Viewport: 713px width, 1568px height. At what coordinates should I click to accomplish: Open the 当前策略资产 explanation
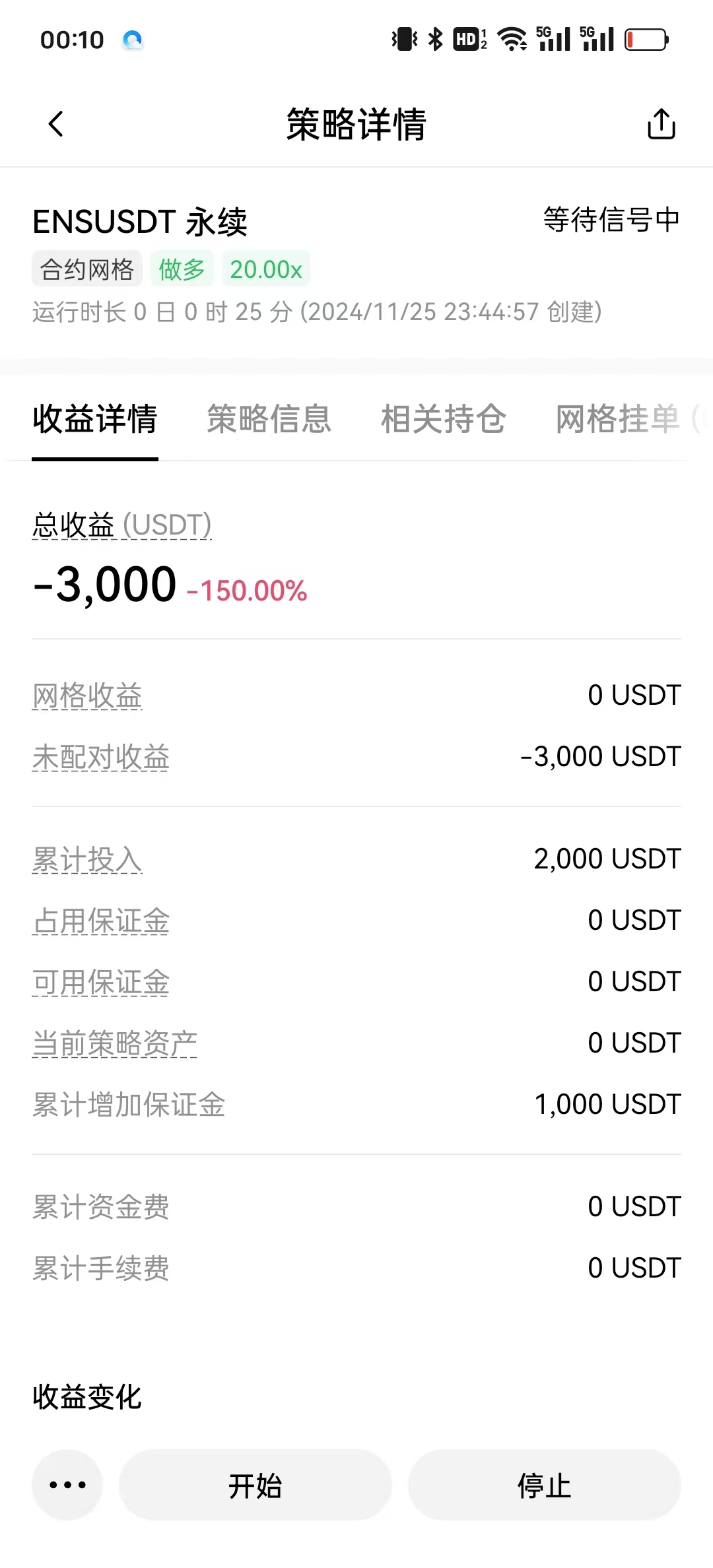[x=115, y=1043]
